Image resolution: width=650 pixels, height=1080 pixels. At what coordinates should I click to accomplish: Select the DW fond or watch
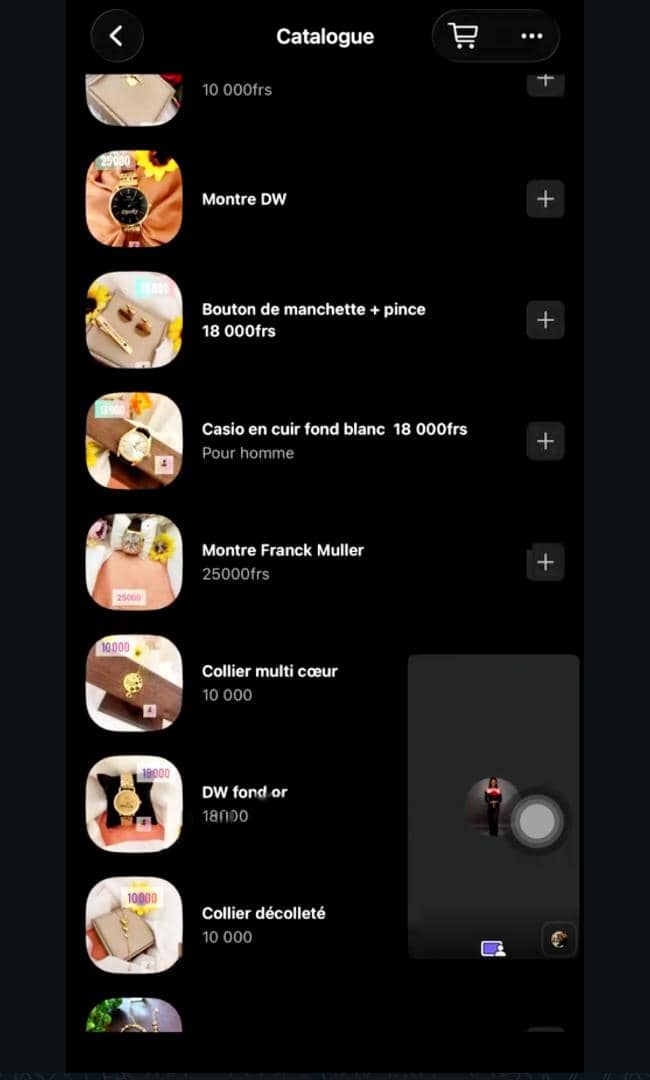click(x=244, y=803)
